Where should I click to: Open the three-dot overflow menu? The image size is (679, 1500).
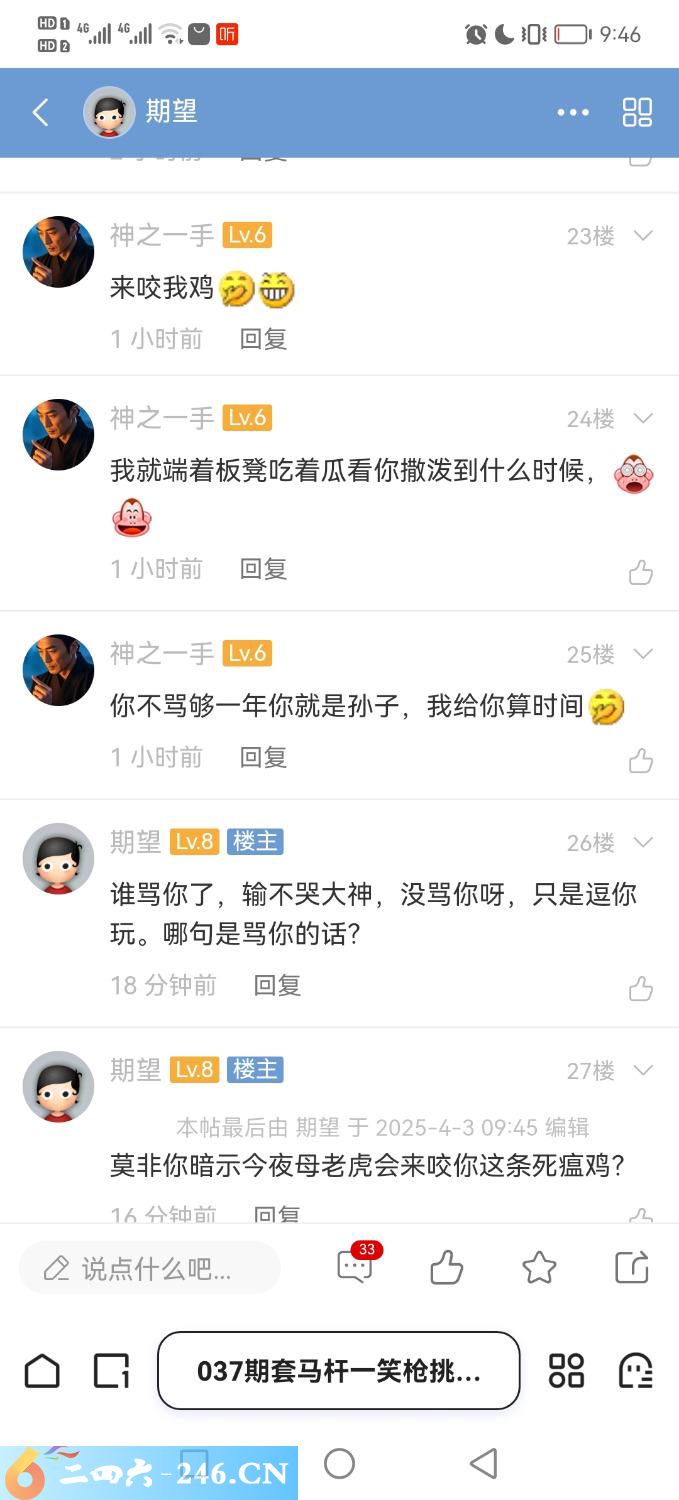(573, 112)
